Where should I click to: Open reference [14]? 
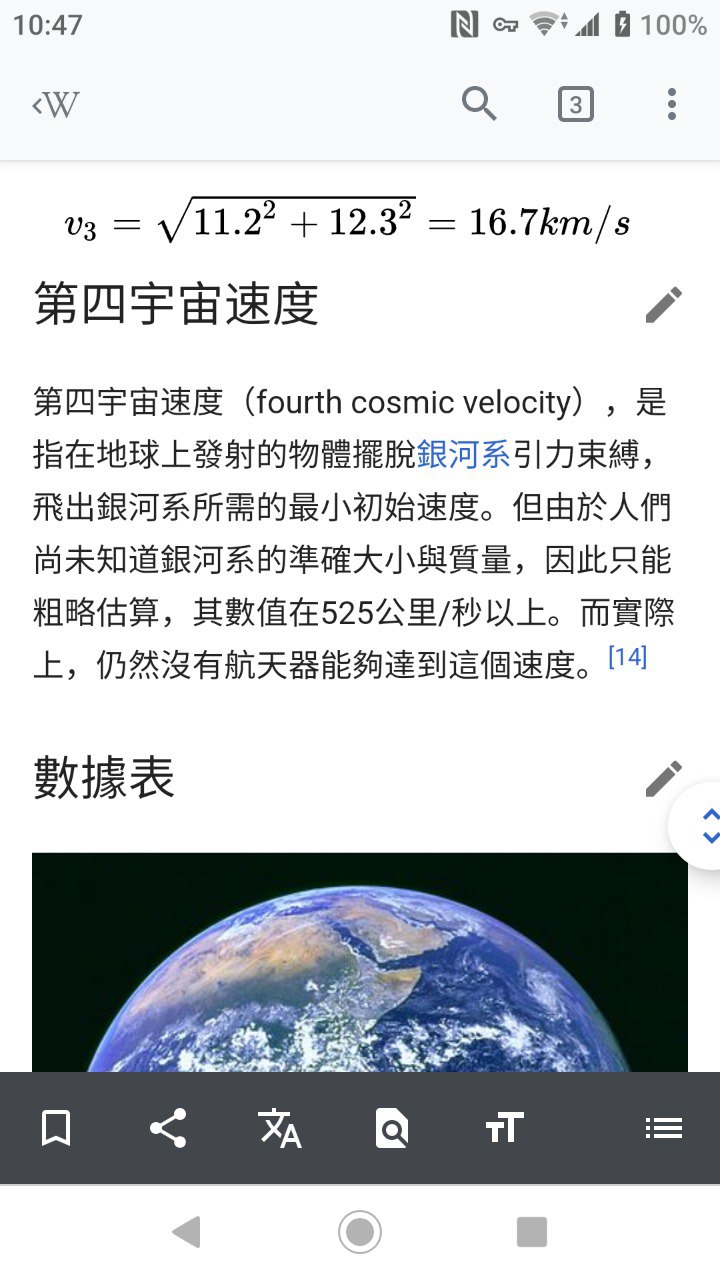coord(628,657)
